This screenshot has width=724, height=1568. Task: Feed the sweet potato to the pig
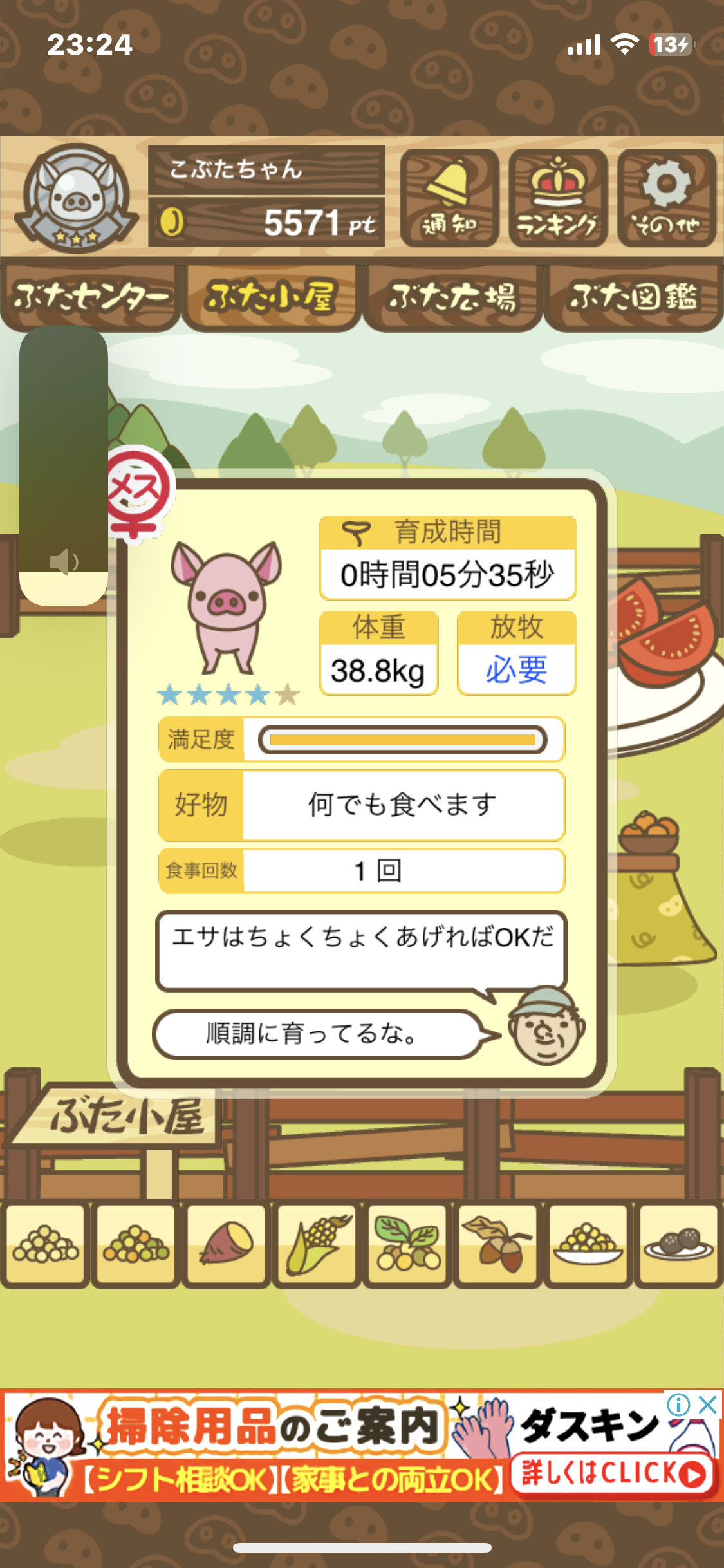pyautogui.click(x=226, y=1244)
